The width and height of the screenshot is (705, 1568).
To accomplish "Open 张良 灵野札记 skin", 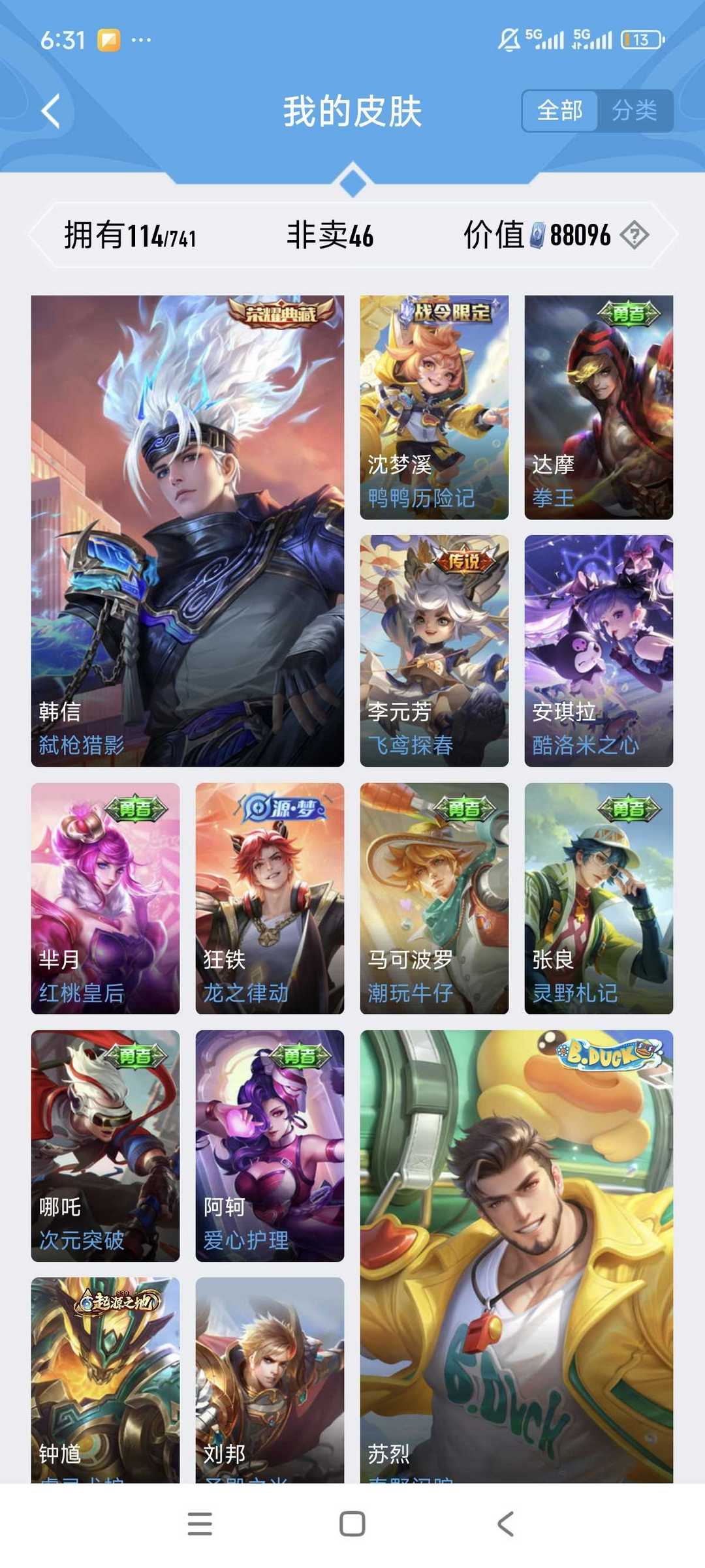I will [x=599, y=898].
